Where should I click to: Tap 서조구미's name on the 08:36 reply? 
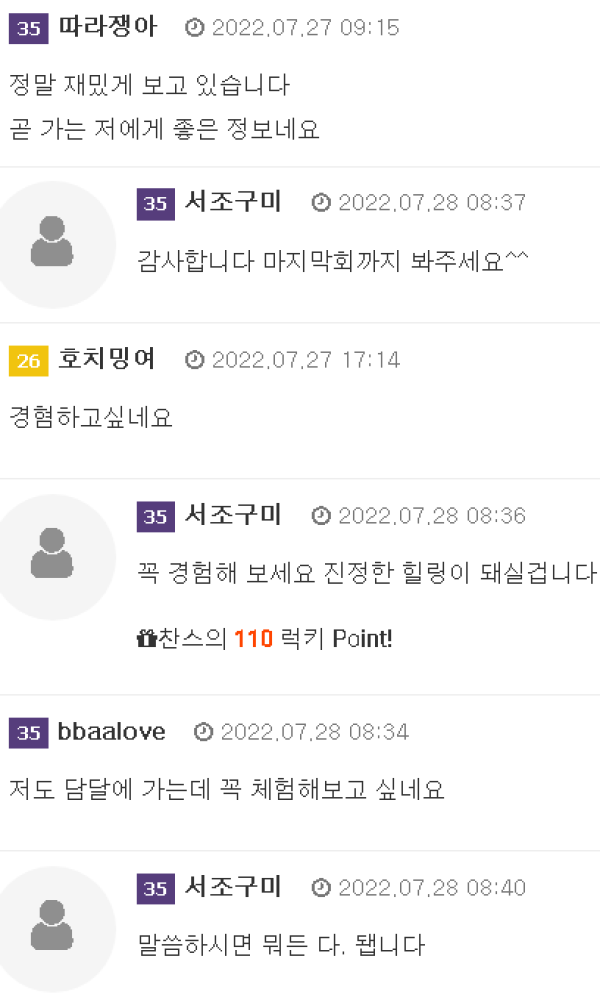pos(234,516)
